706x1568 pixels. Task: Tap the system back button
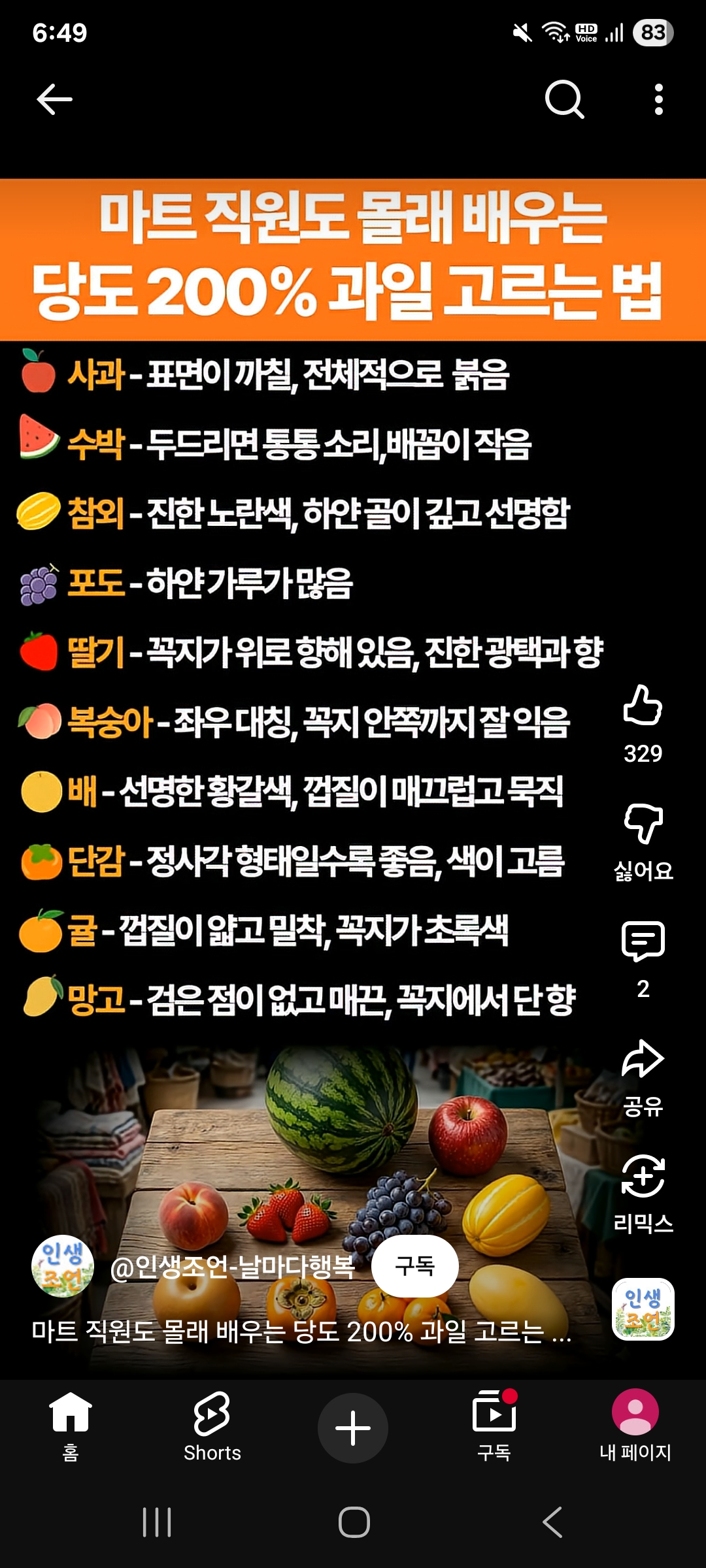[x=552, y=1522]
